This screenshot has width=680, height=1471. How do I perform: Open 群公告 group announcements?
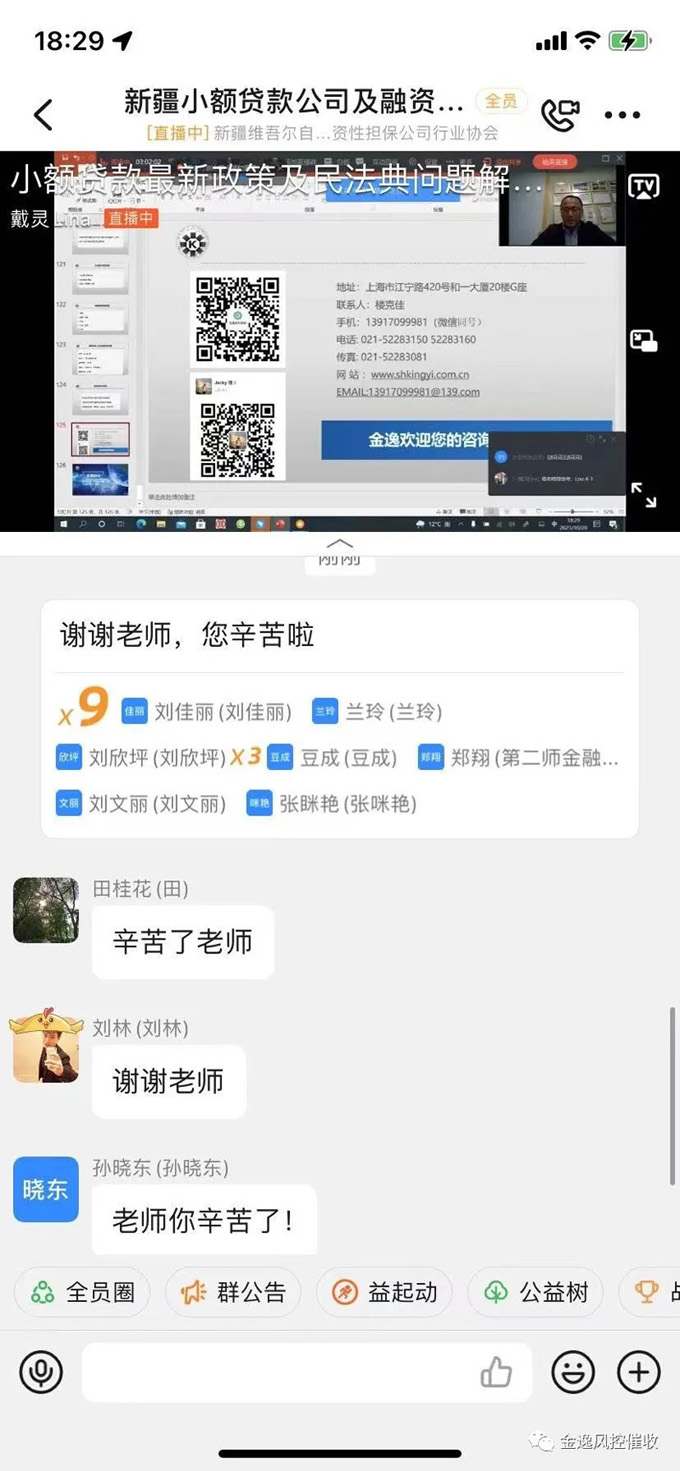(x=234, y=1292)
